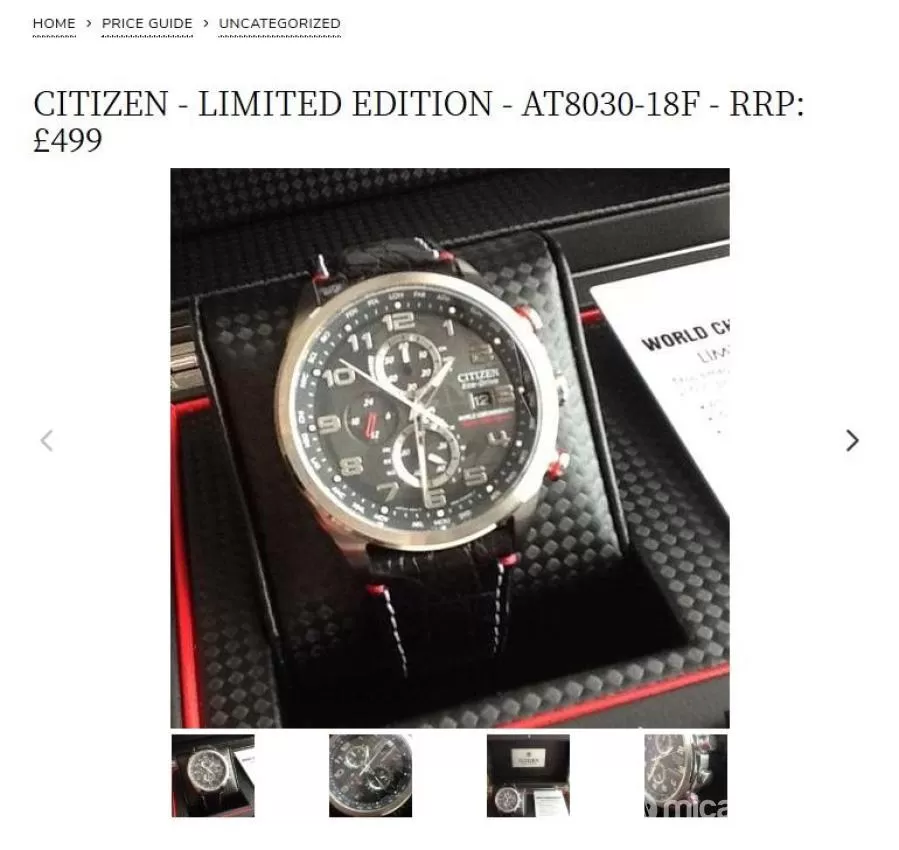Show the next product photo
899x850 pixels.
[852, 440]
